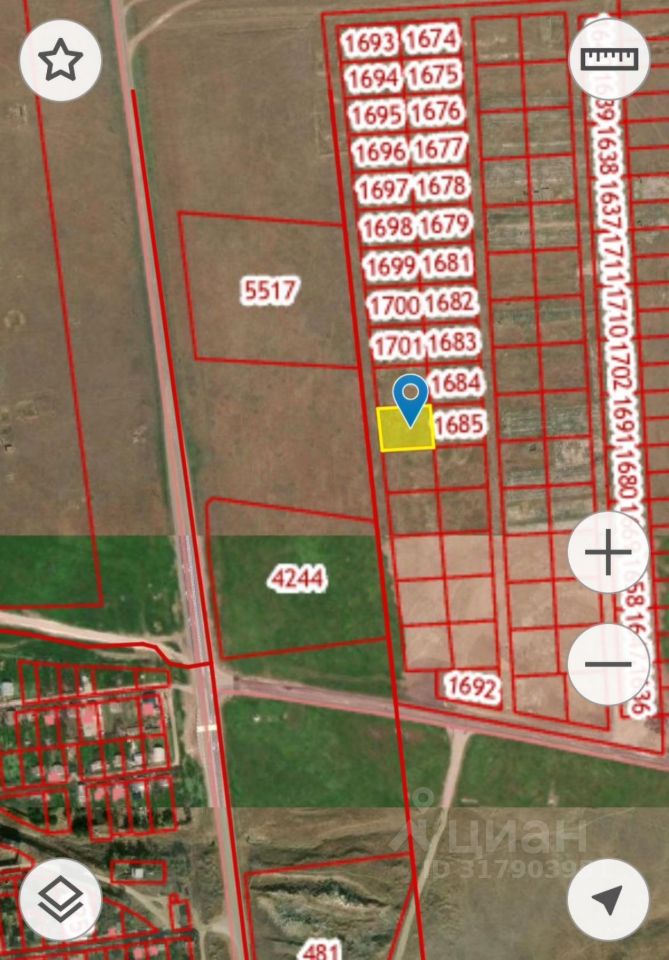Zoom in with the plus button
Image resolution: width=669 pixels, height=960 pixels.
[x=608, y=552]
